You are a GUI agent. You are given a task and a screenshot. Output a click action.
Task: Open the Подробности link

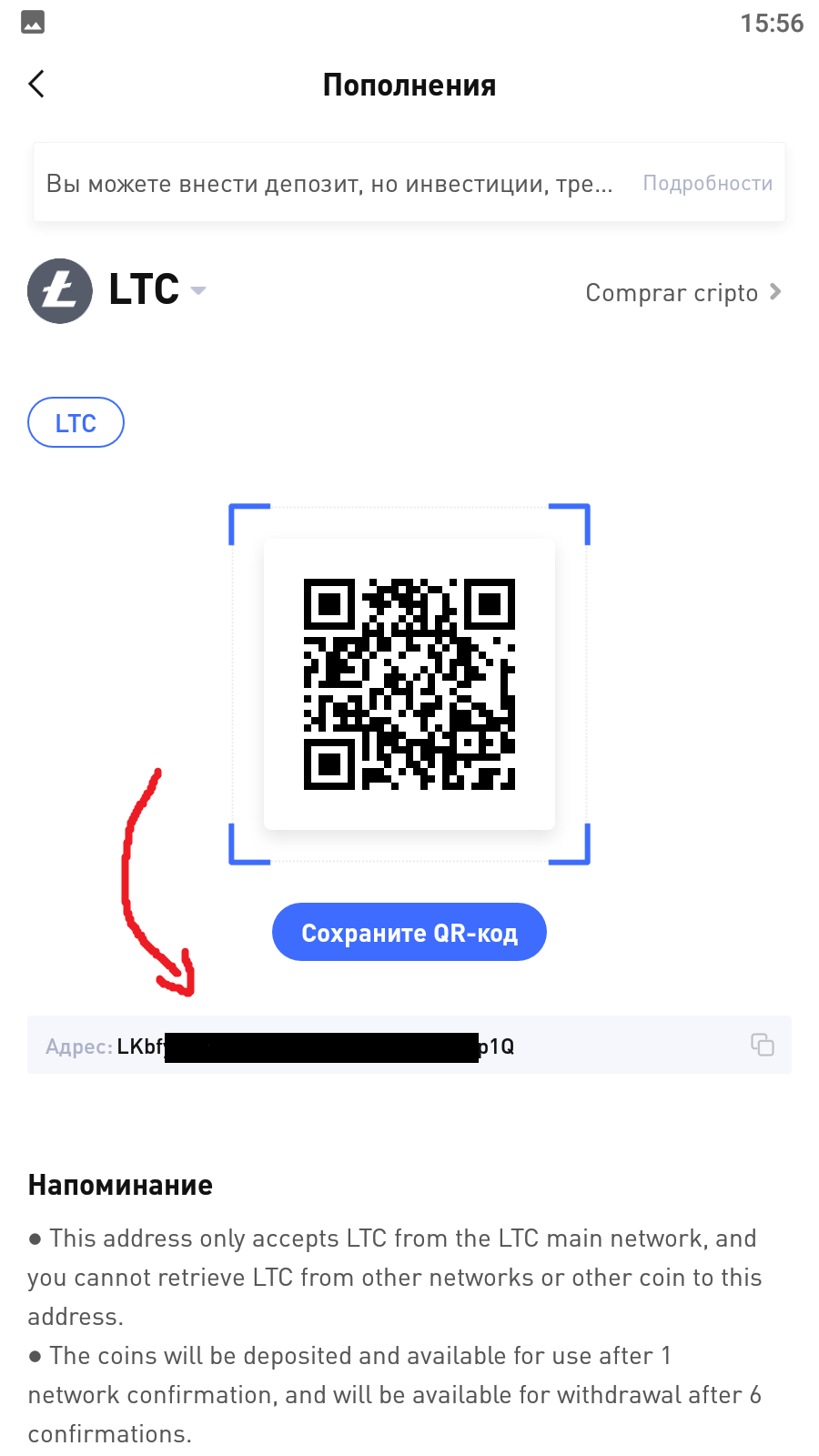click(x=707, y=183)
